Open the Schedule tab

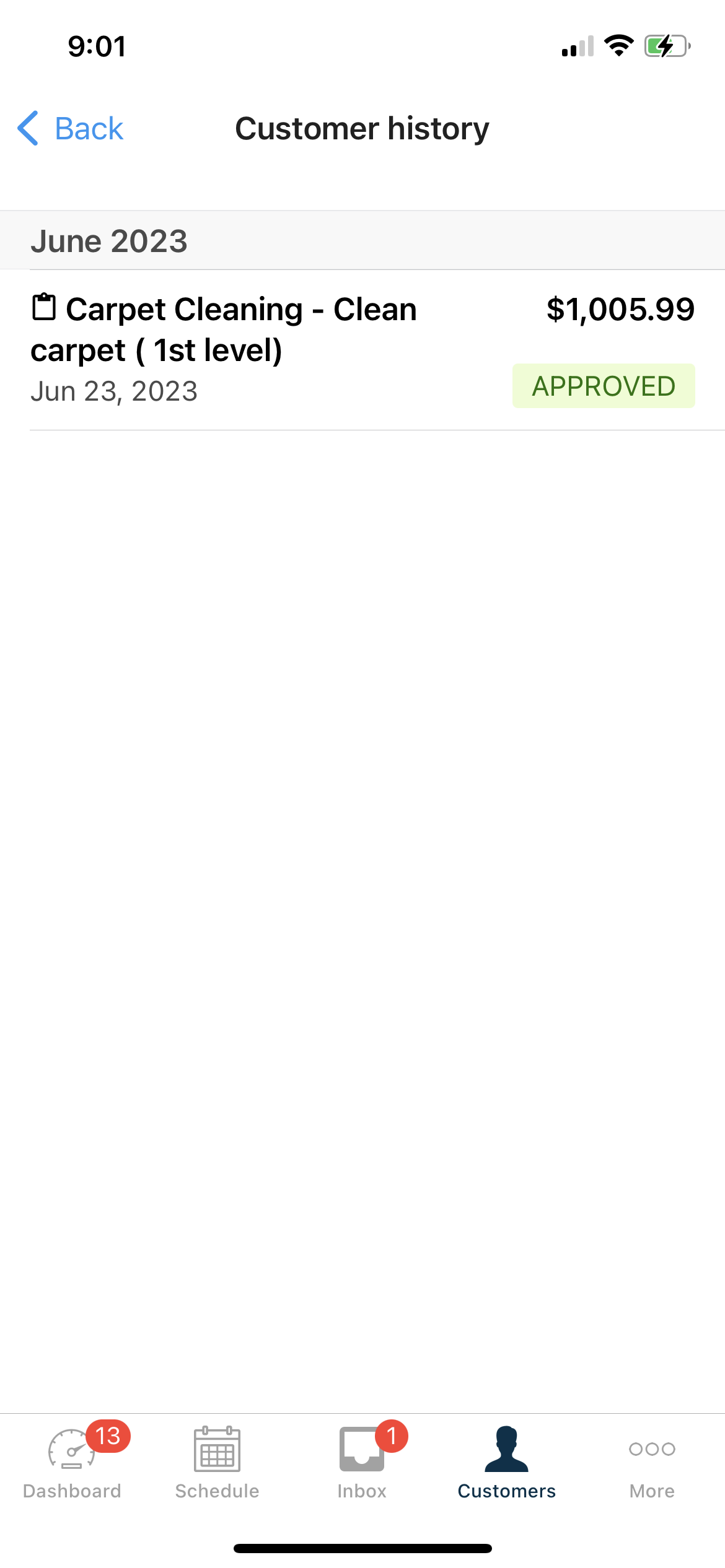[217, 1461]
